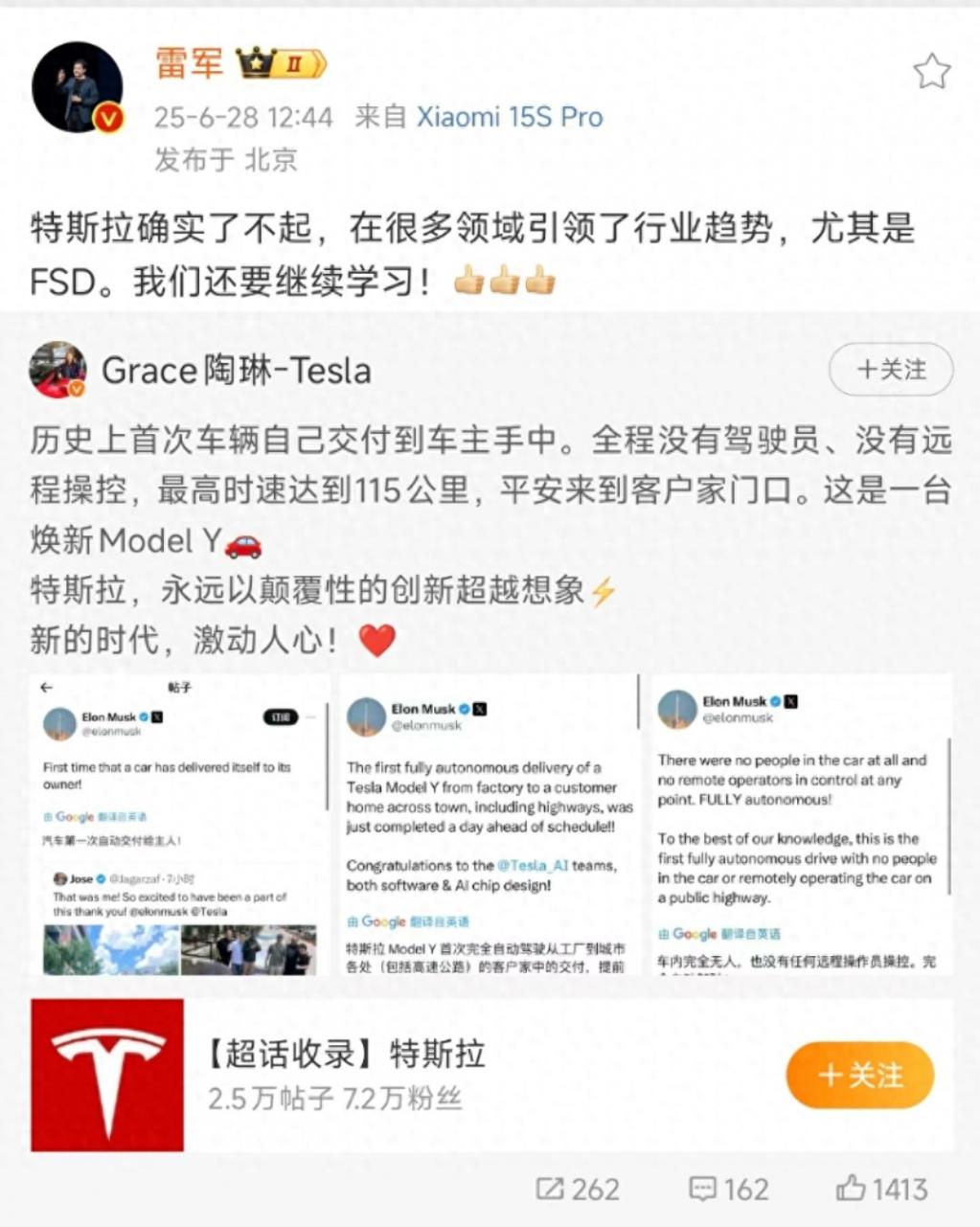The image size is (980, 1227).
Task: Open the Xiaomi 15S Pro source link
Action: pos(509,118)
